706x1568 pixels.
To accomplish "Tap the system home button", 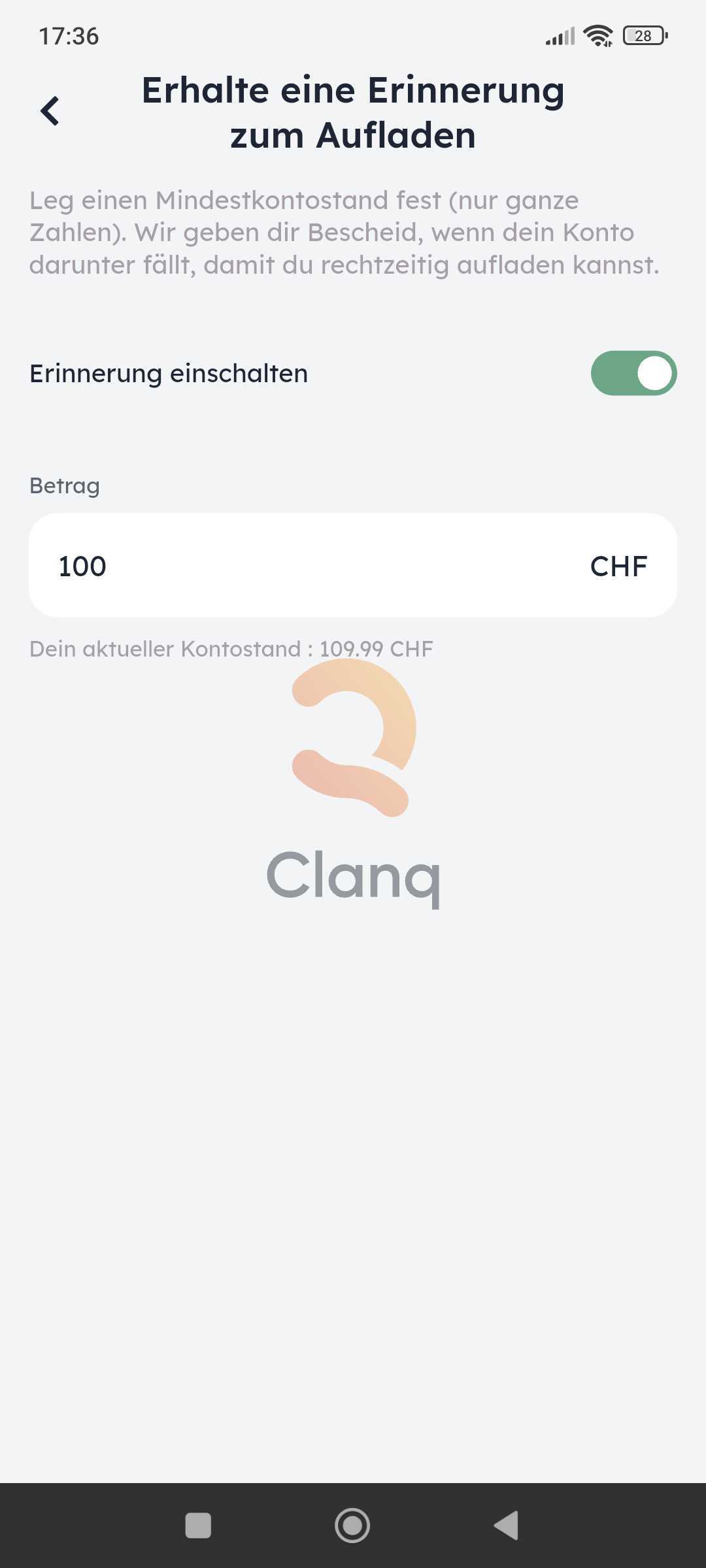I will pos(352,1526).
